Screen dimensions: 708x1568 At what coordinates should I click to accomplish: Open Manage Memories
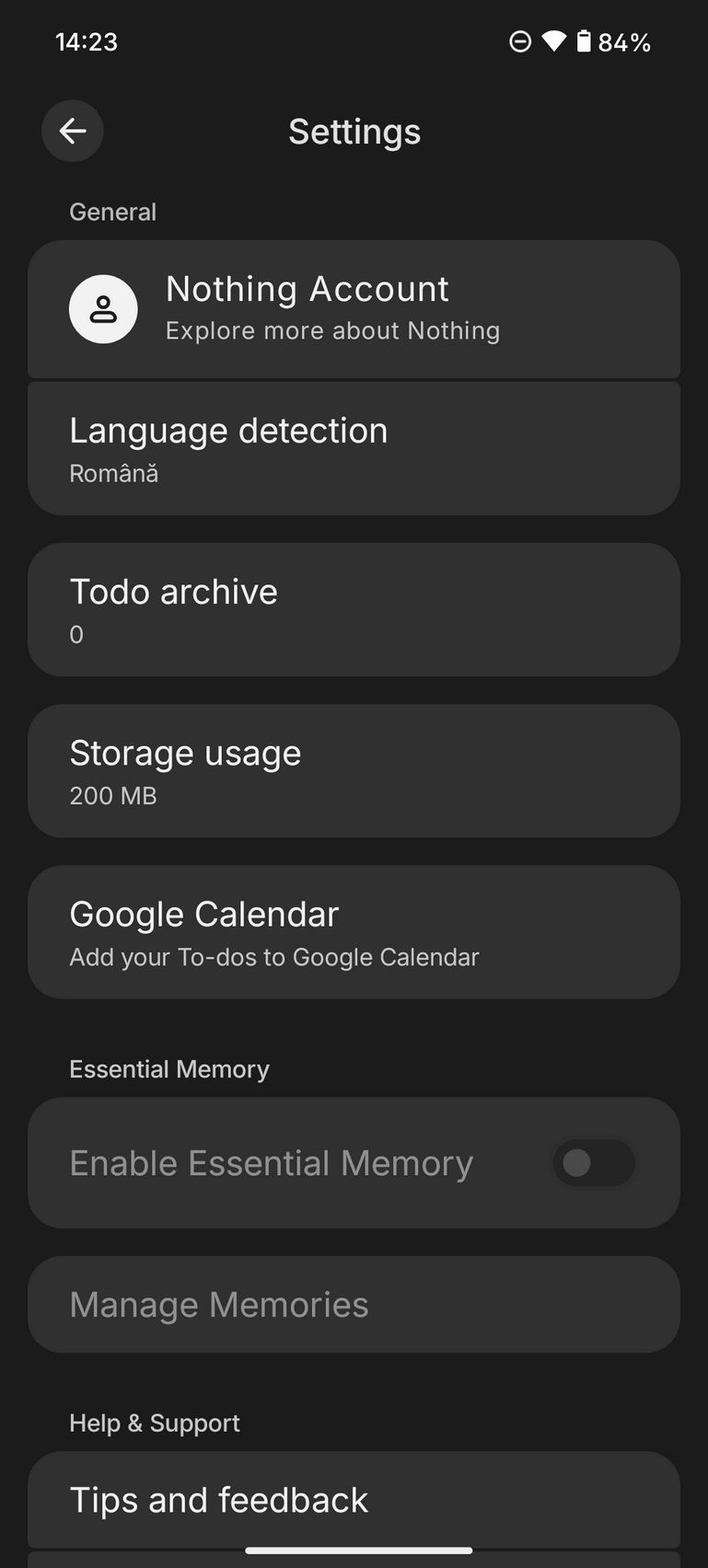coord(354,1305)
